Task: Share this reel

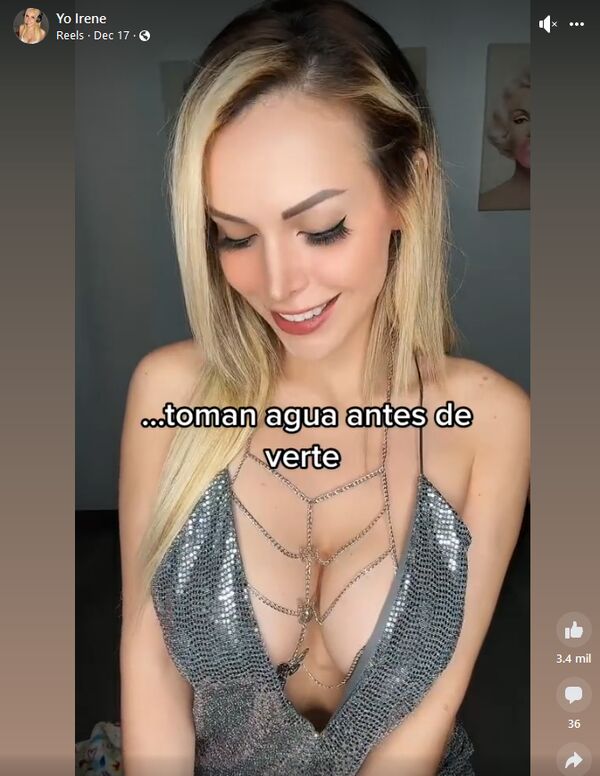Action: click(x=573, y=760)
